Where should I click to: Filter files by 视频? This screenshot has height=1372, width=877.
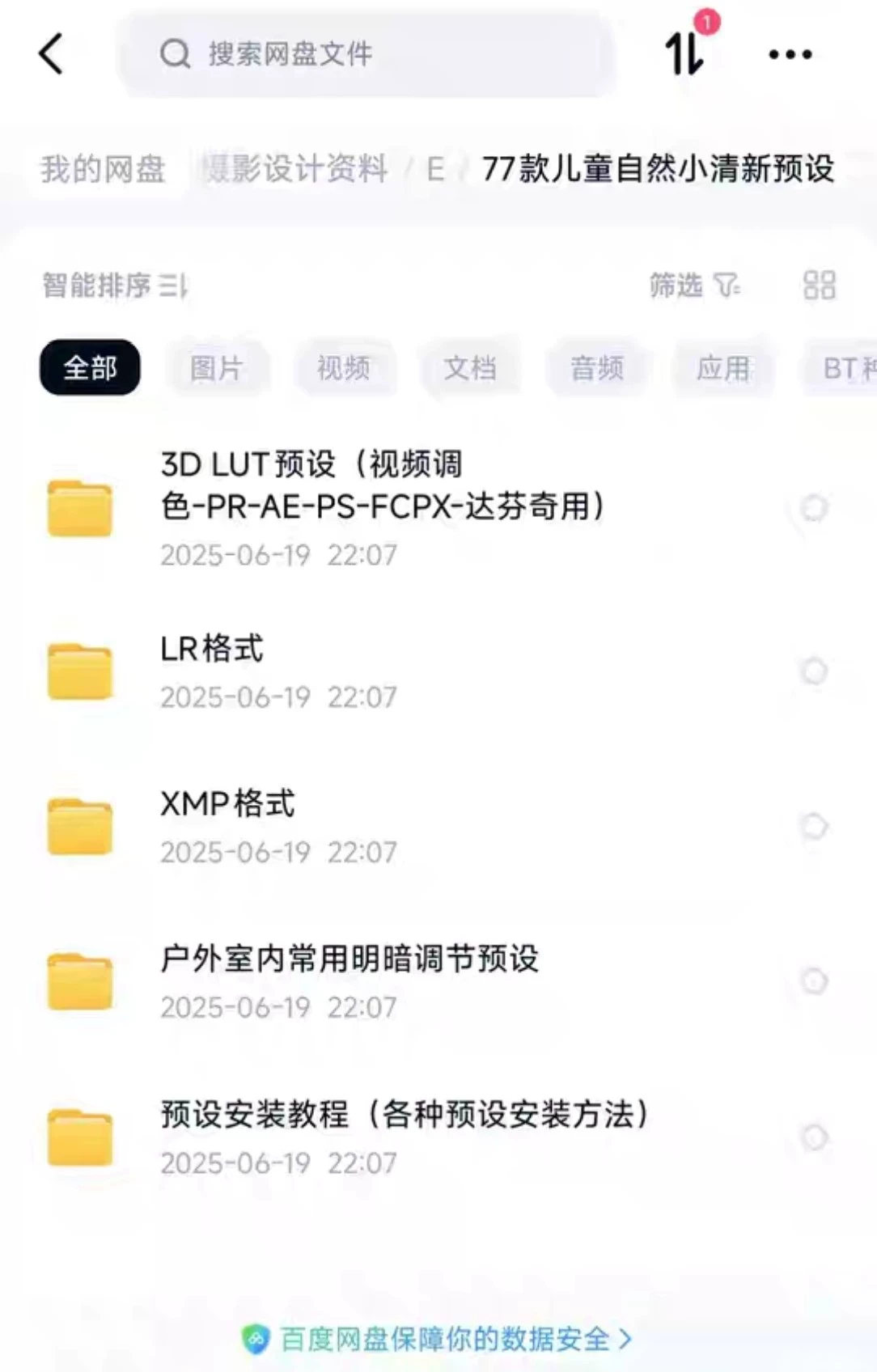coord(343,368)
